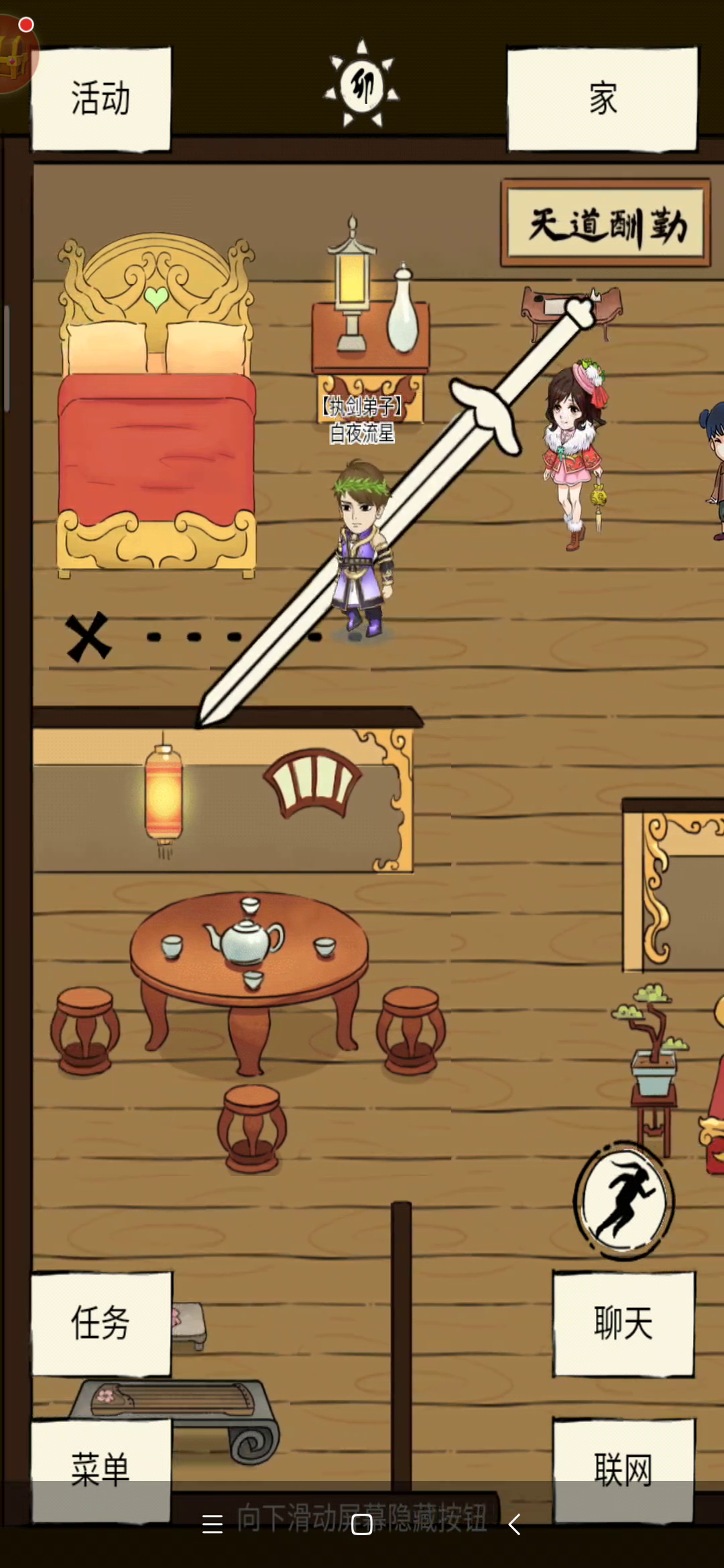This screenshot has width=724, height=1568.
Task: Tap the 联网 online button
Action: [x=623, y=1469]
